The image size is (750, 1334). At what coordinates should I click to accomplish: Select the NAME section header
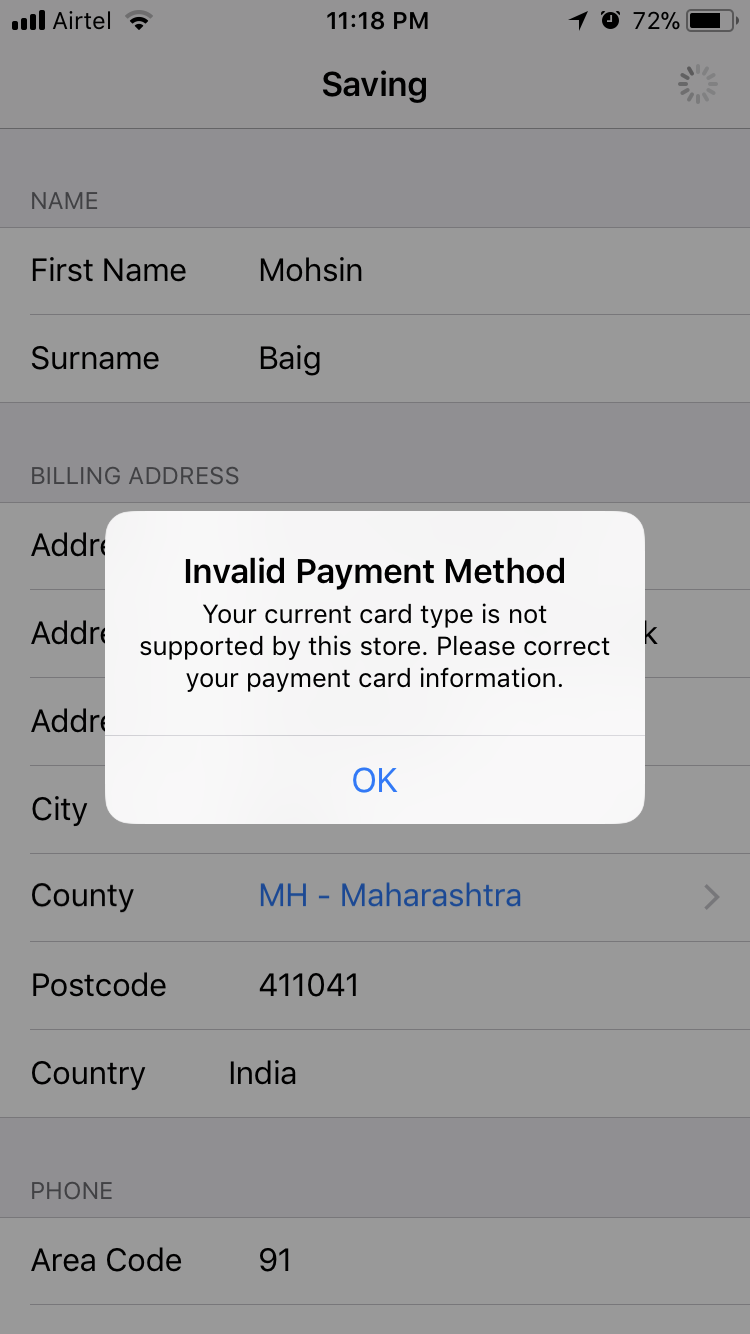[x=64, y=201]
